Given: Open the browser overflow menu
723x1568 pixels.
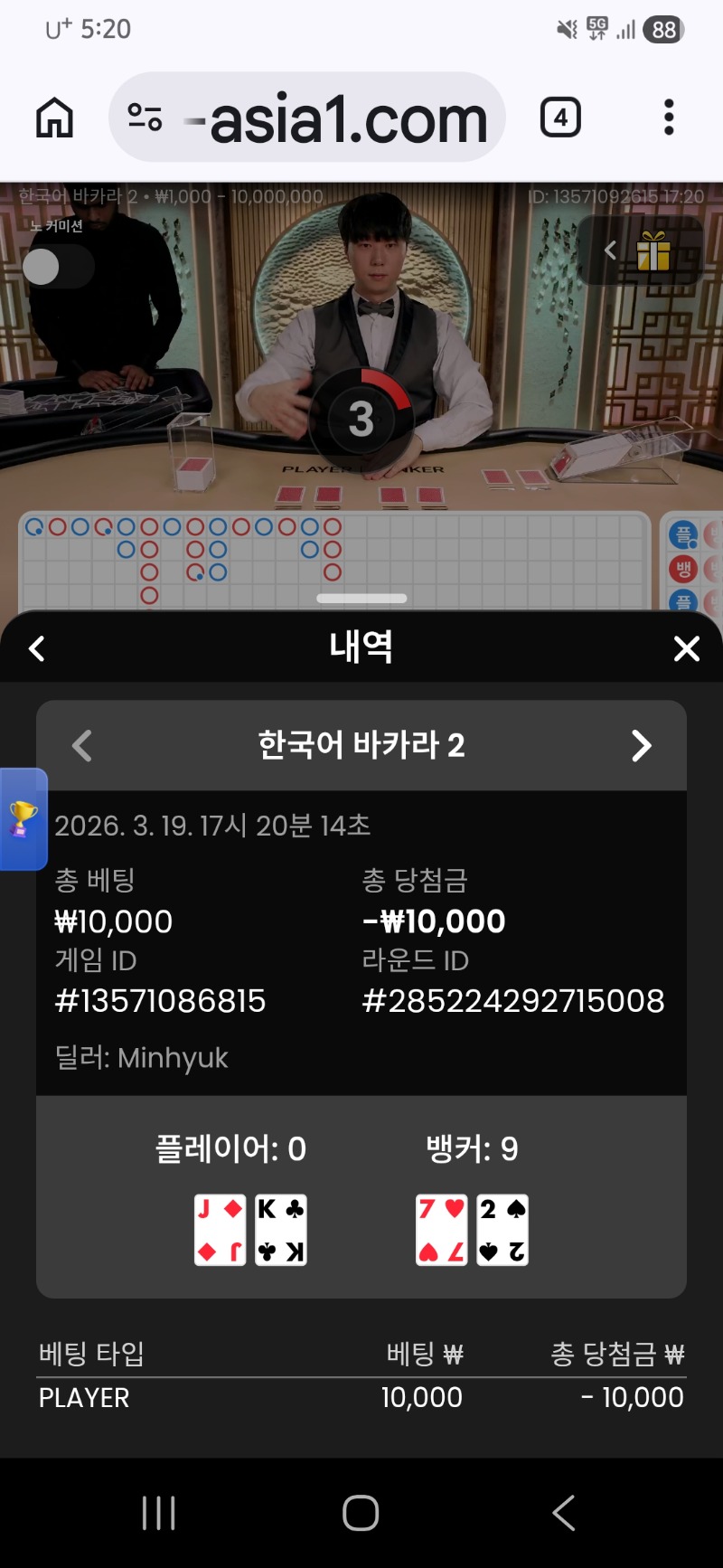Looking at the screenshot, I should coord(669,118).
